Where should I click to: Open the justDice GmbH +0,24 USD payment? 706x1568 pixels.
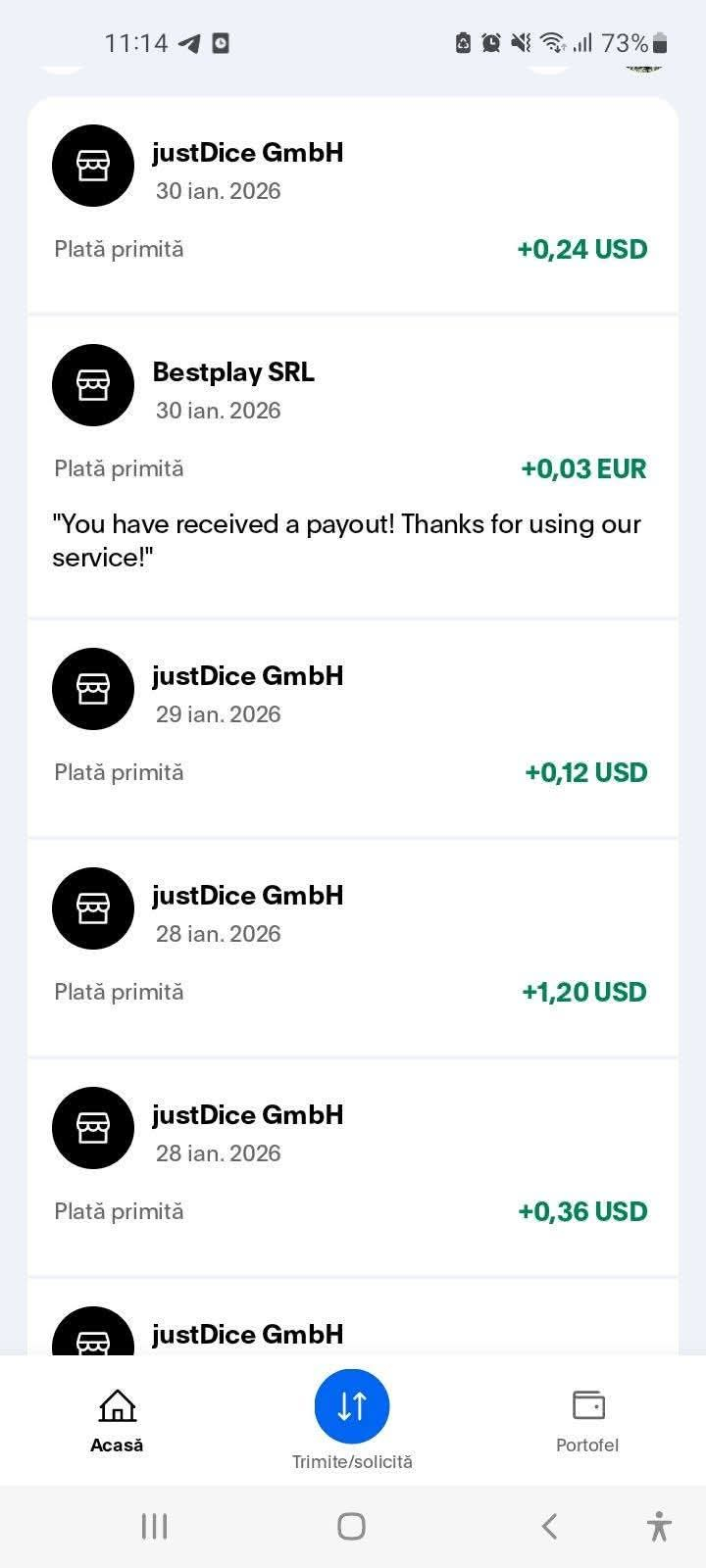(352, 204)
